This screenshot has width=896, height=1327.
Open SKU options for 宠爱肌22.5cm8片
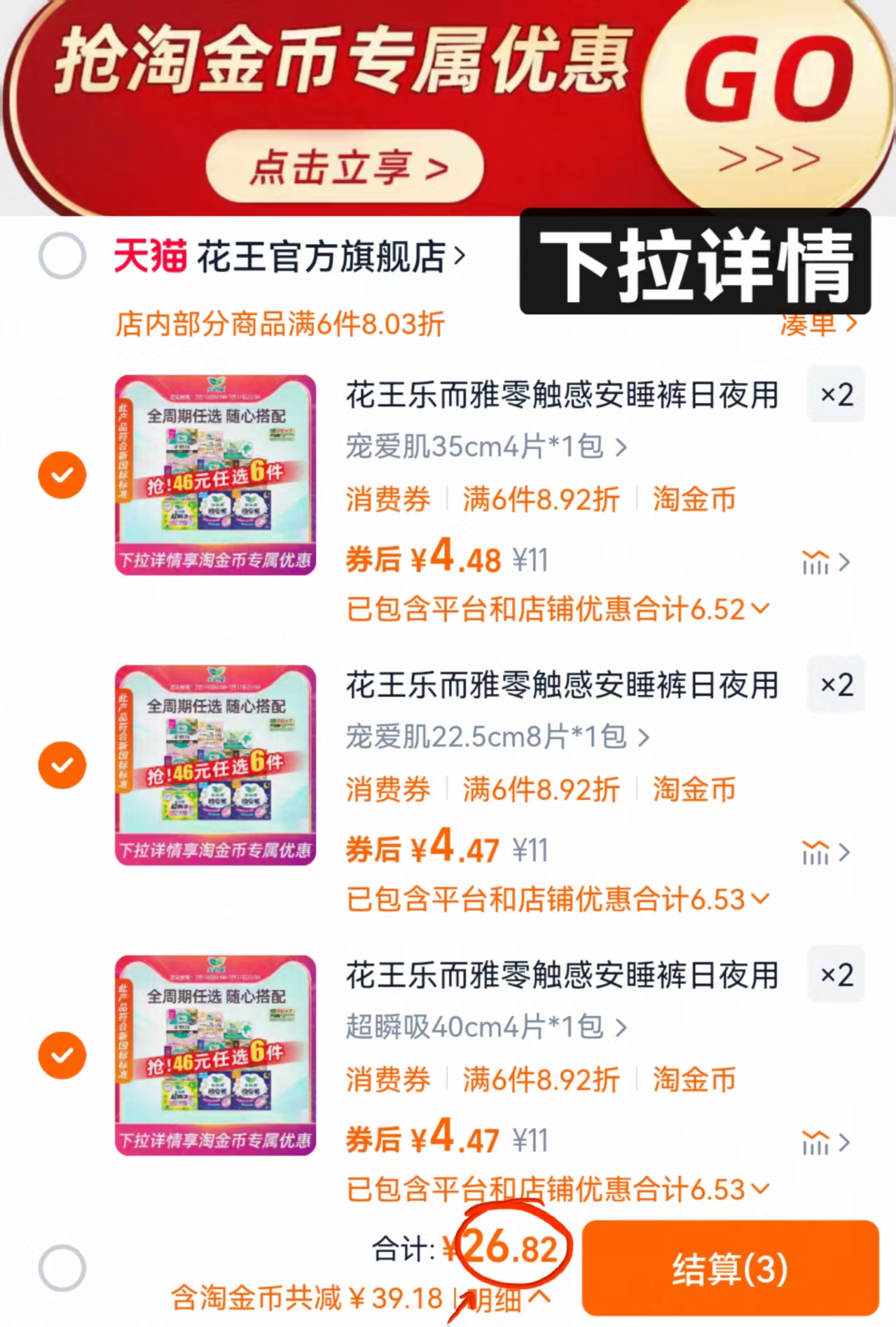(497, 737)
